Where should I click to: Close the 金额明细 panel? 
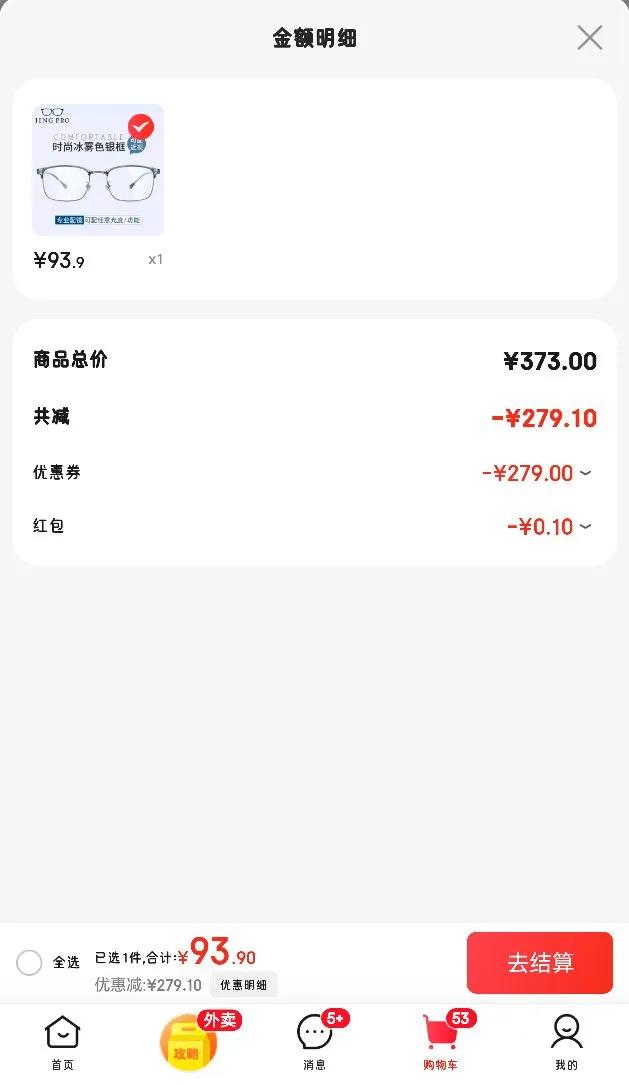[x=590, y=38]
